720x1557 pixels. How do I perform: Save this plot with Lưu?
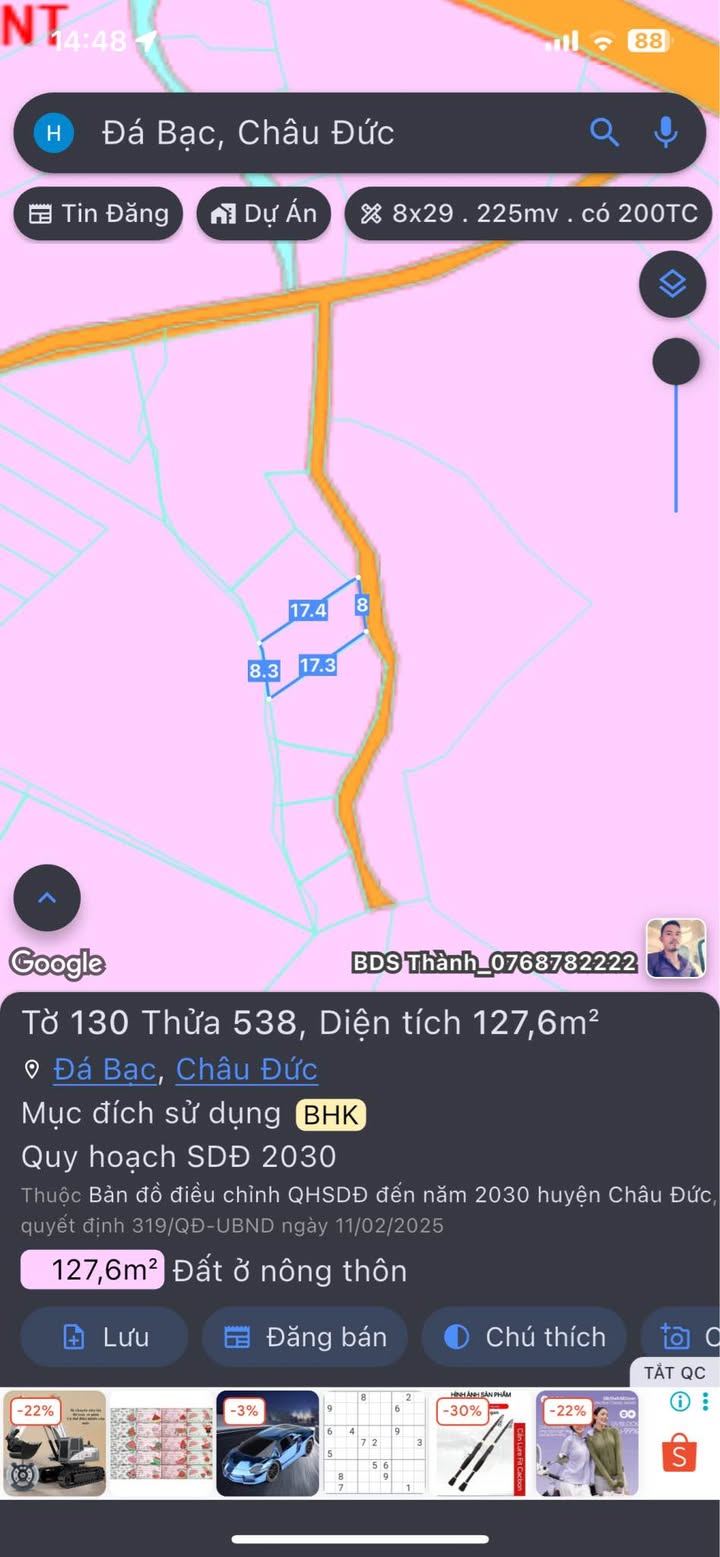(x=104, y=1337)
